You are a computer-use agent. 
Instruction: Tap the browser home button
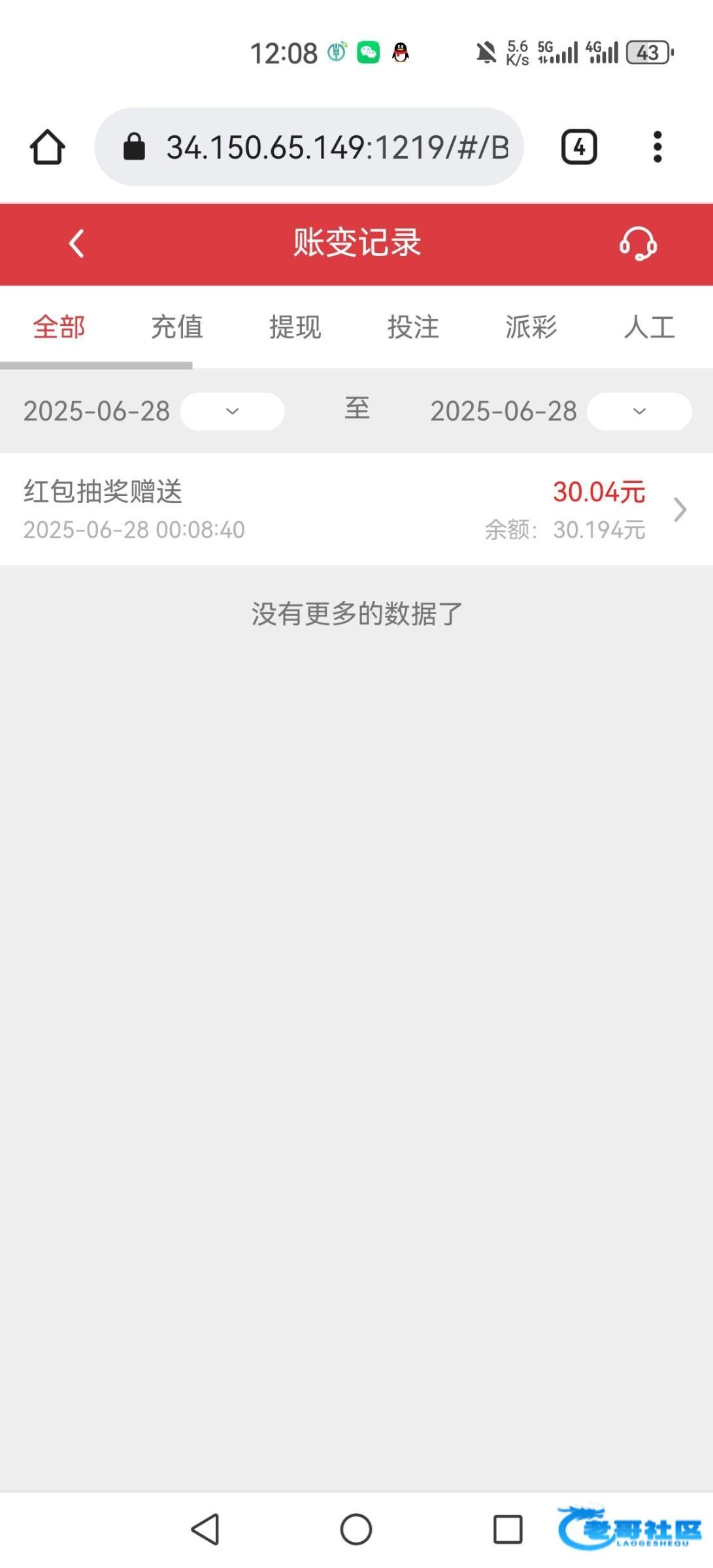[47, 147]
